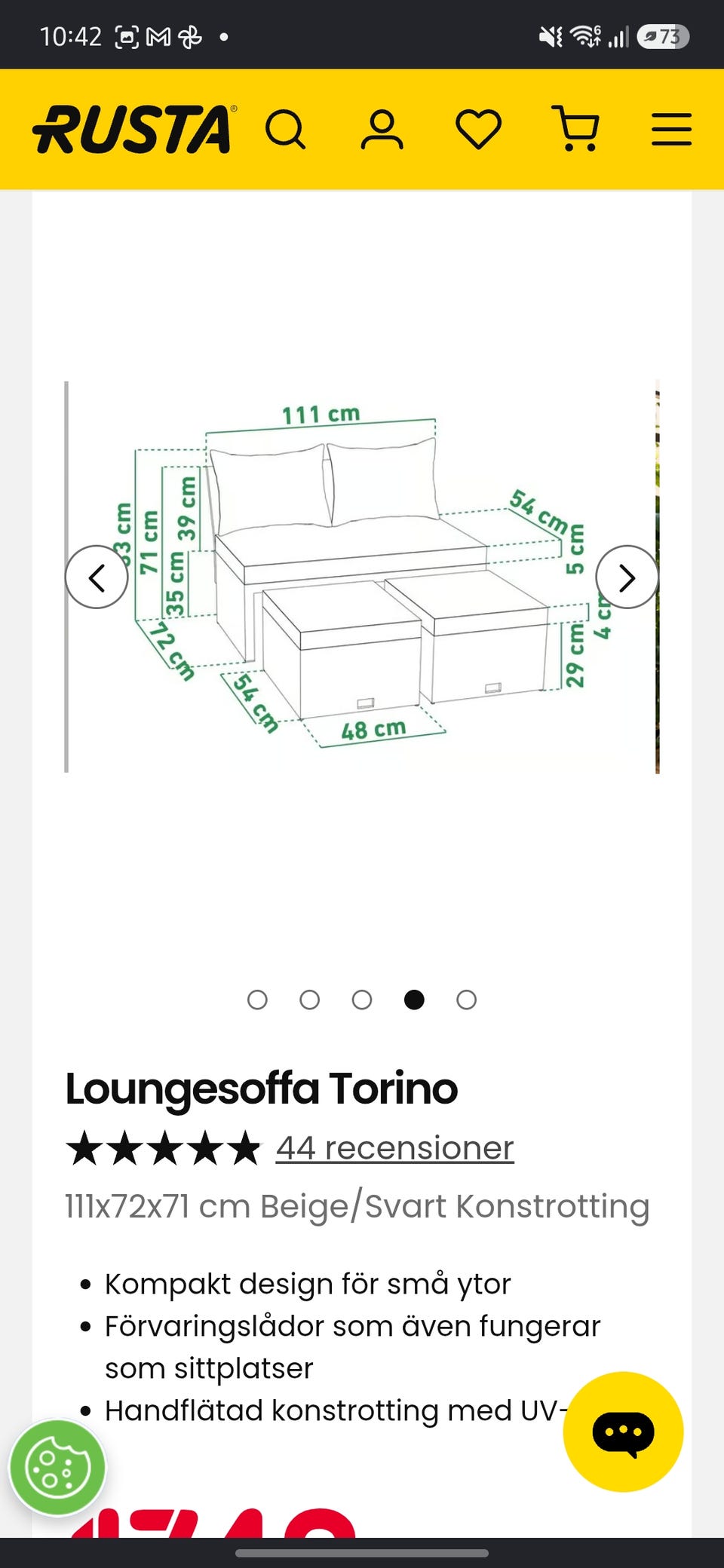The height and width of the screenshot is (1568, 724).
Task: Open the hamburger menu
Action: 672,130
